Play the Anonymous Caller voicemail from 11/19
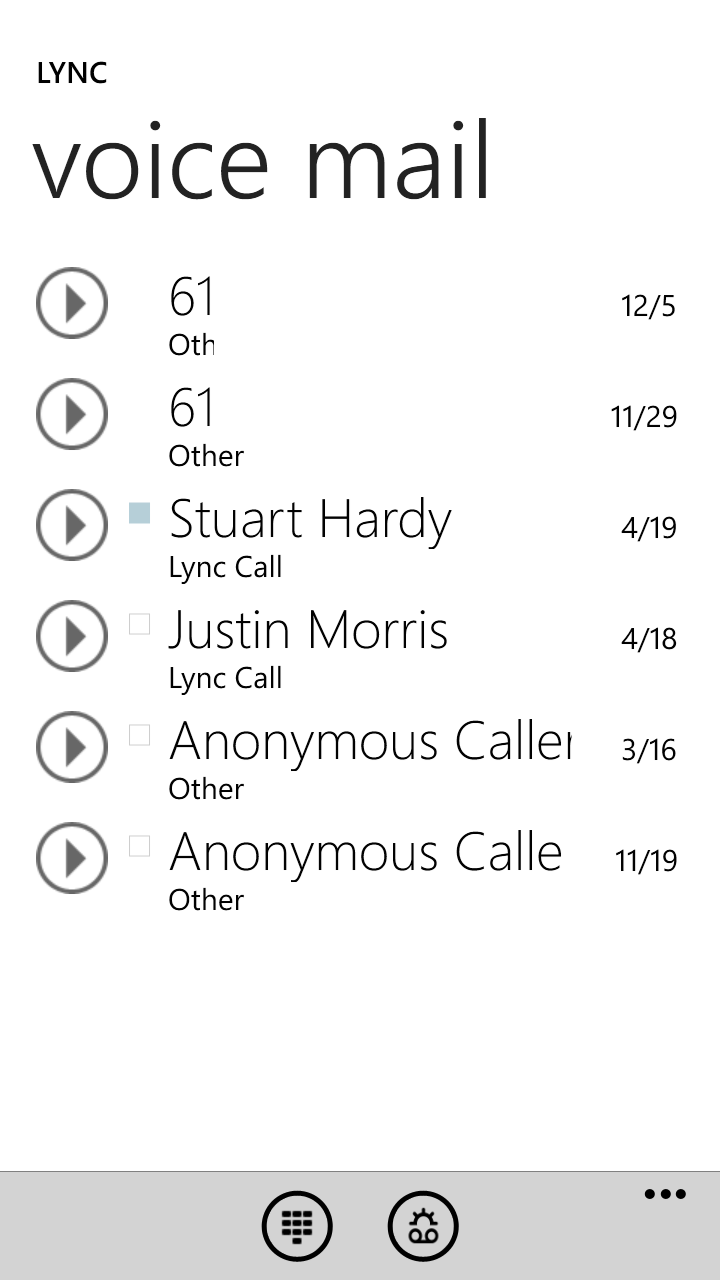 (x=72, y=858)
